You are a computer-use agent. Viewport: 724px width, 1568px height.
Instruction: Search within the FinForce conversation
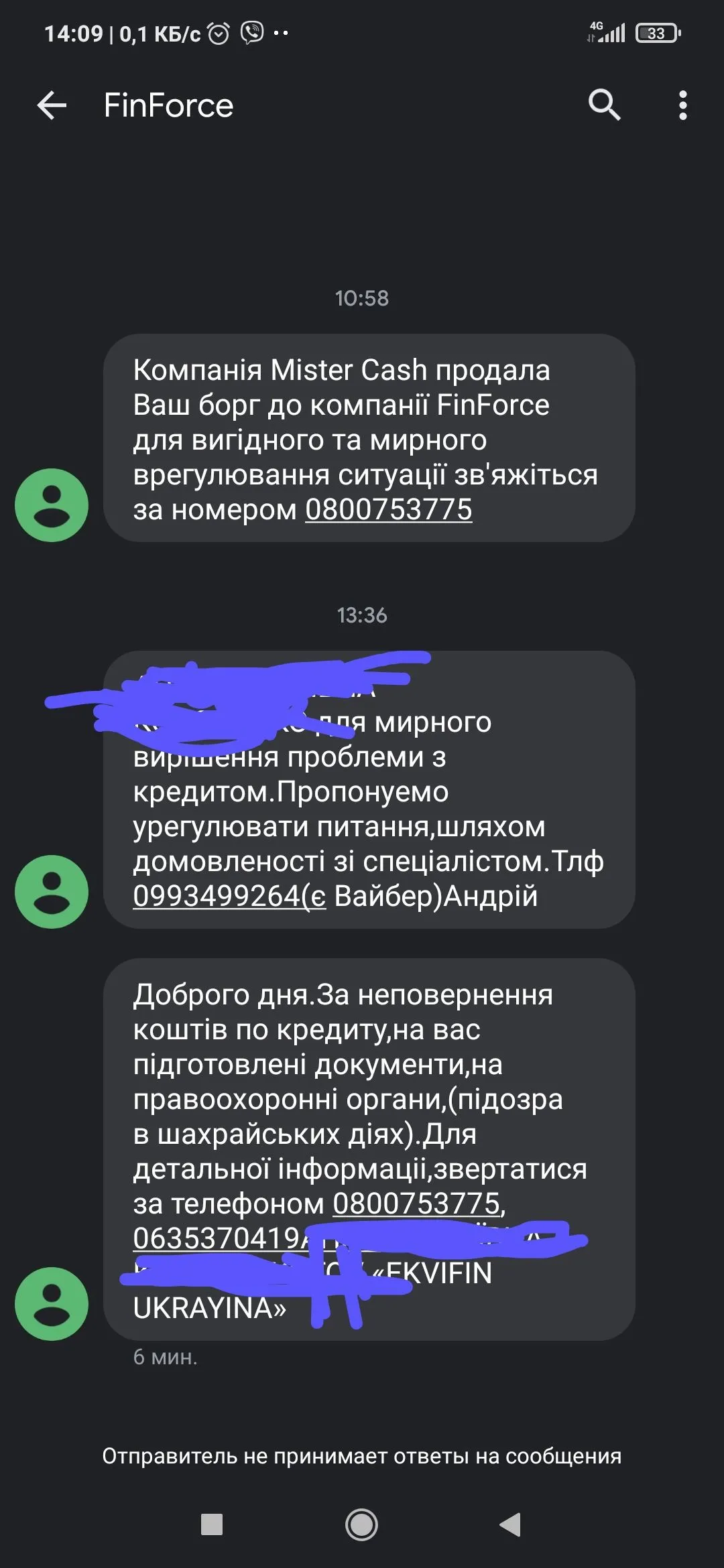[x=604, y=105]
